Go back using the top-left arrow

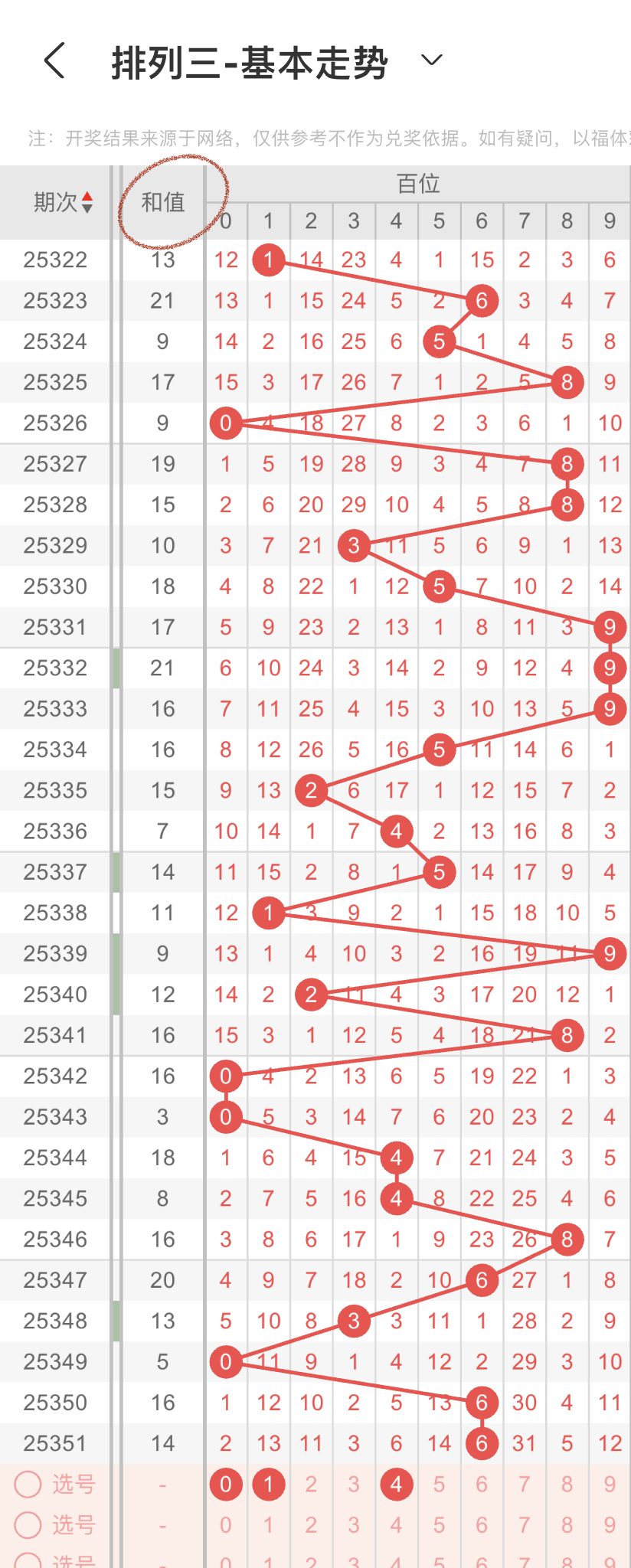click(x=54, y=60)
